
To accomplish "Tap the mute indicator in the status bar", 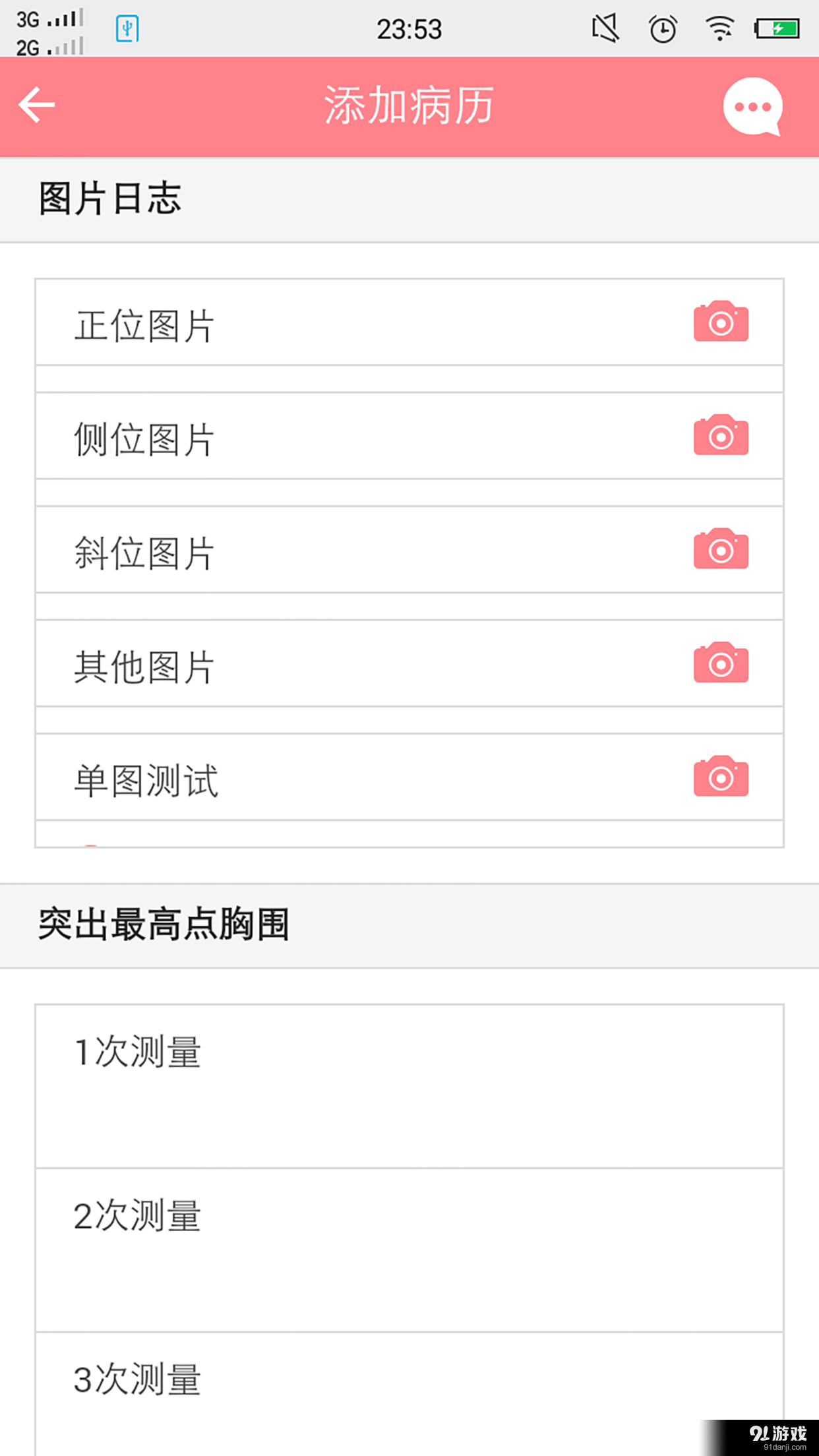I will [x=604, y=28].
